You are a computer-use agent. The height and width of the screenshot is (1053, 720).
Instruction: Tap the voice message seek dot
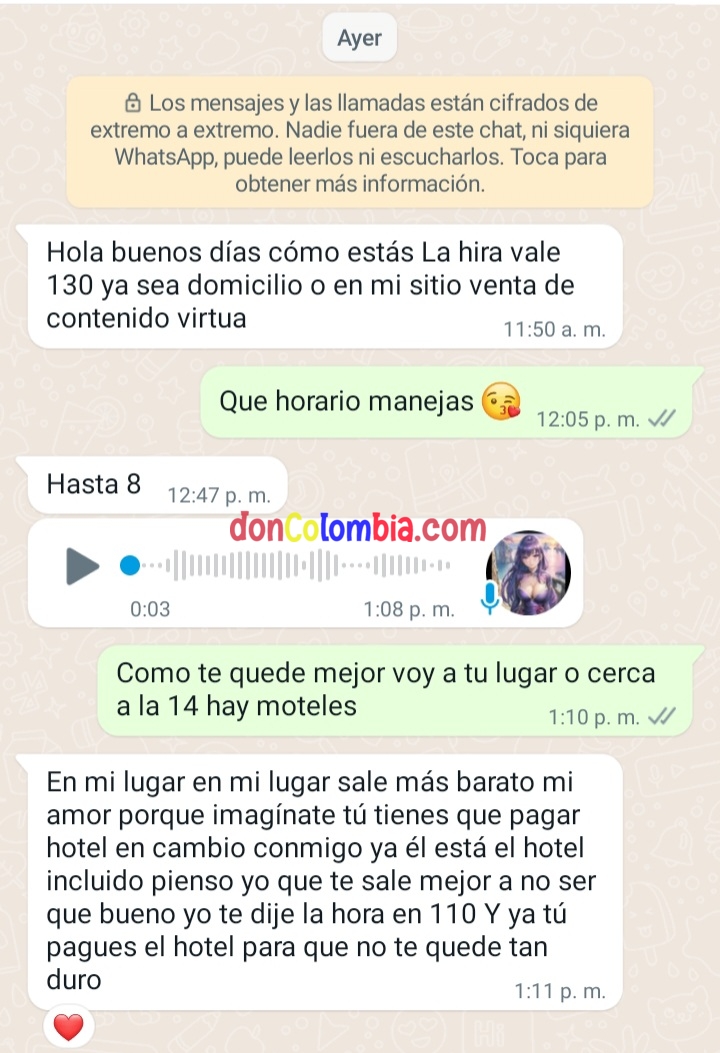(x=130, y=566)
